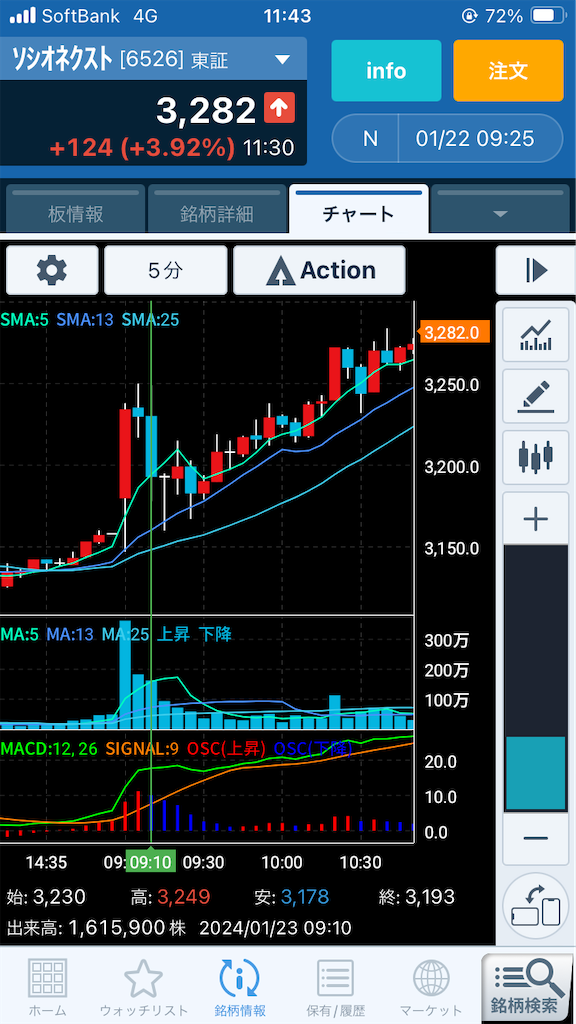Open the Action menu
This screenshot has width=576, height=1024.
[319, 270]
